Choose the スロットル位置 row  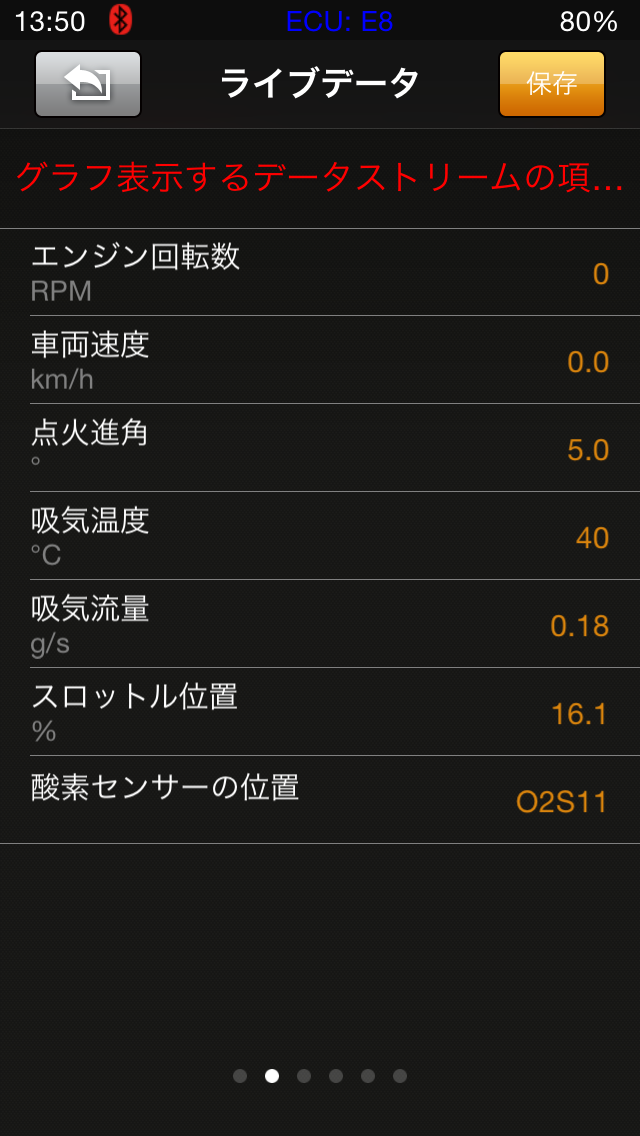pos(320,712)
